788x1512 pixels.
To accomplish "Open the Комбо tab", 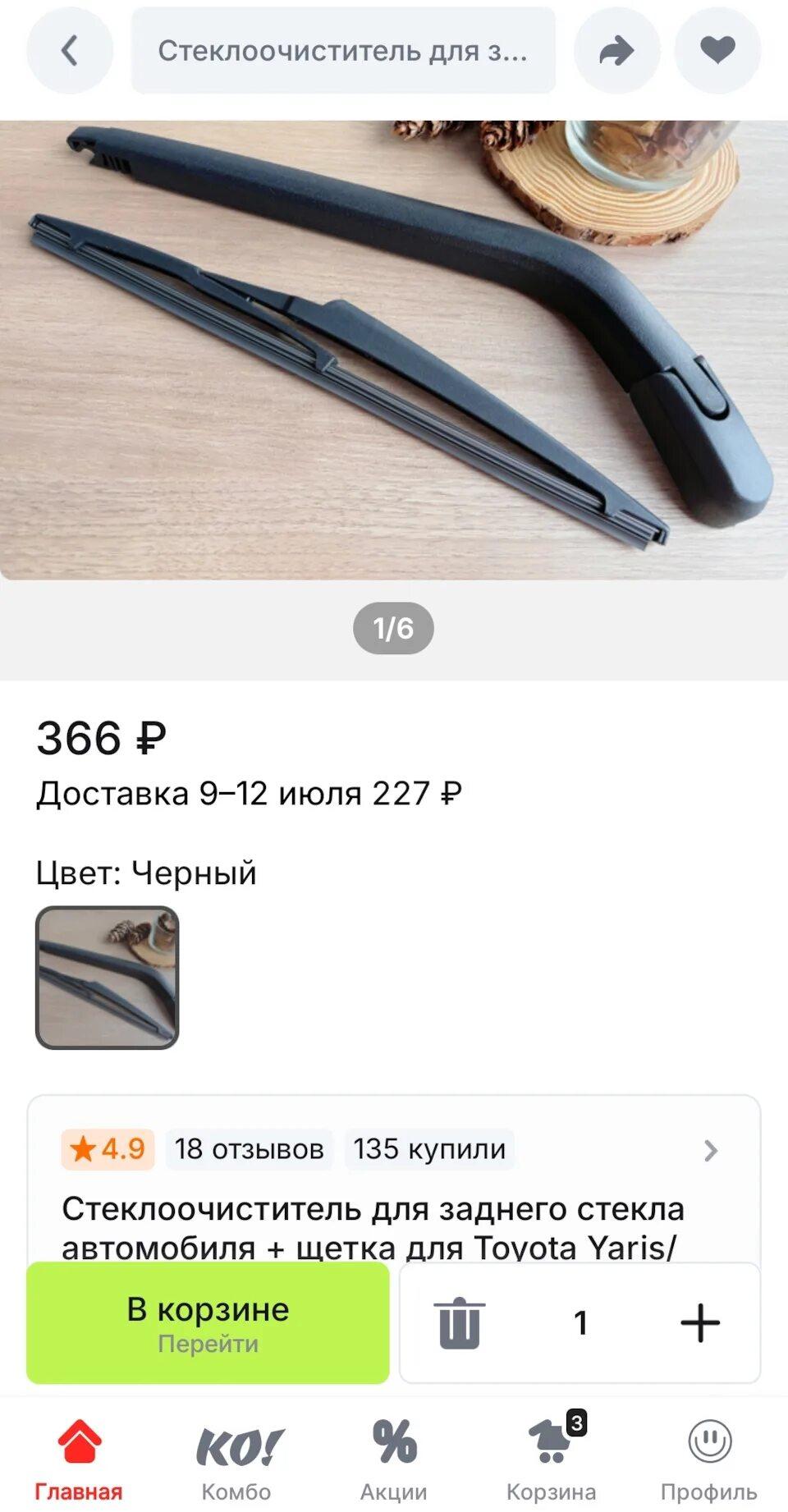I will coord(236,1459).
